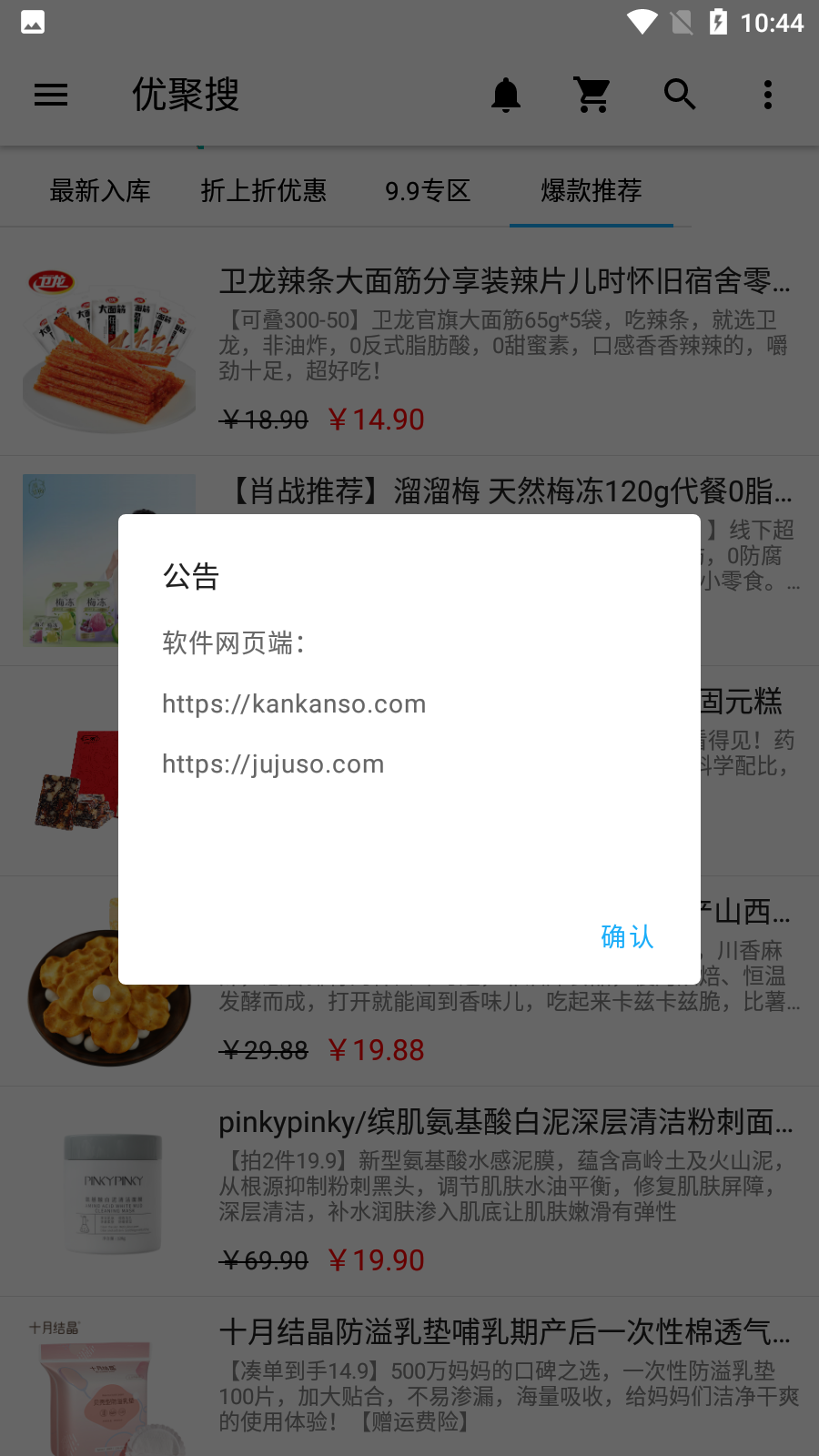This screenshot has width=819, height=1456.
Task: Switch to the 最新入库 tab
Action: [100, 191]
